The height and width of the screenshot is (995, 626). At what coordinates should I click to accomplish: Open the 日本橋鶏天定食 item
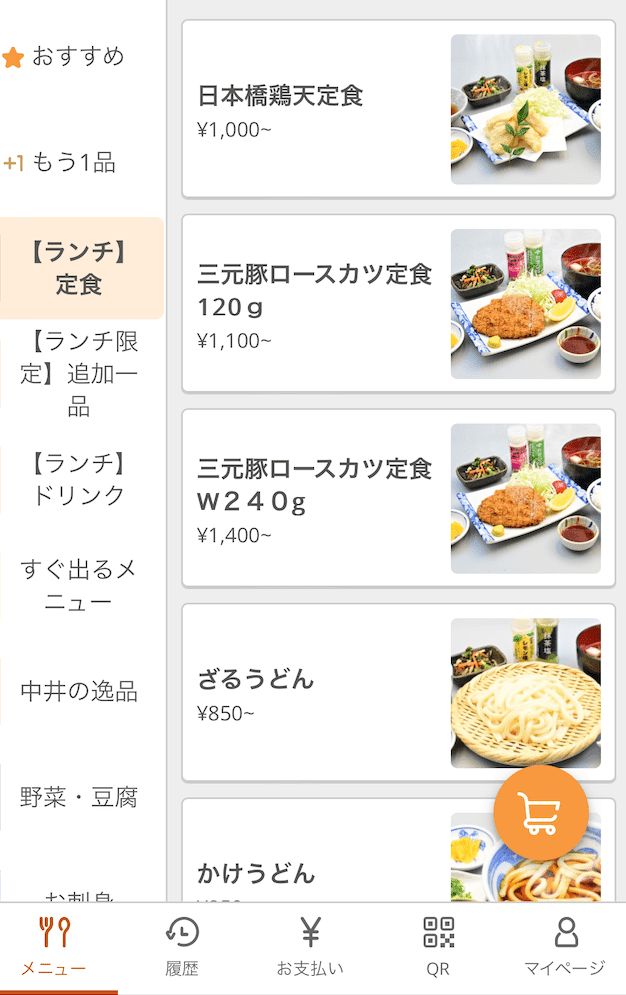point(398,109)
